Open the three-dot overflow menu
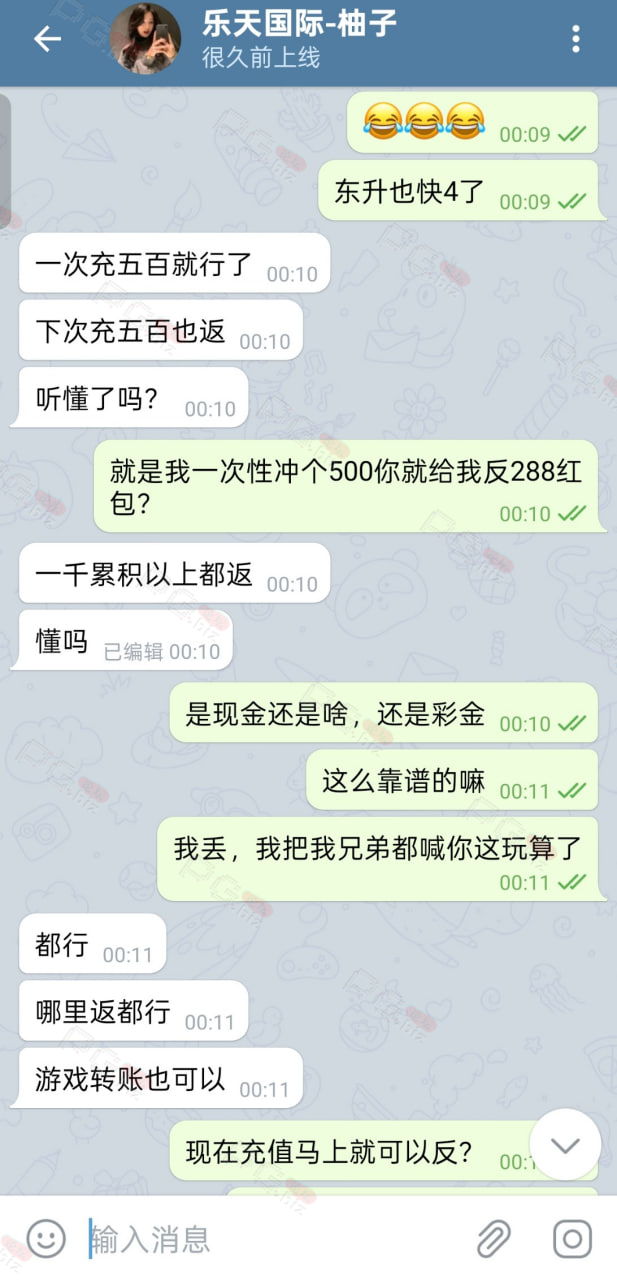This screenshot has height=1280, width=617. pyautogui.click(x=576, y=39)
